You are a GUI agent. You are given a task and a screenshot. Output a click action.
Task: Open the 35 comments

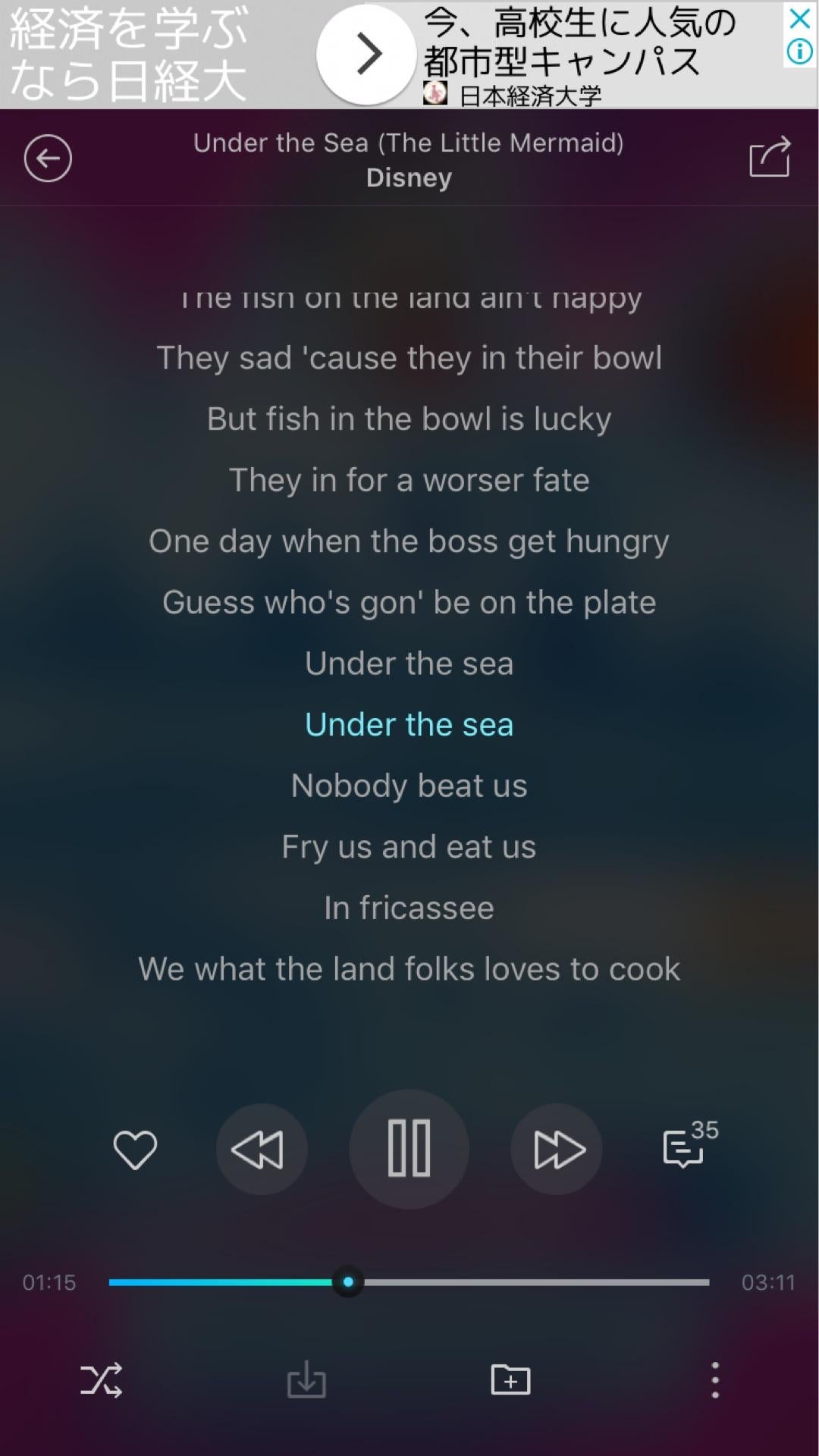click(690, 1144)
